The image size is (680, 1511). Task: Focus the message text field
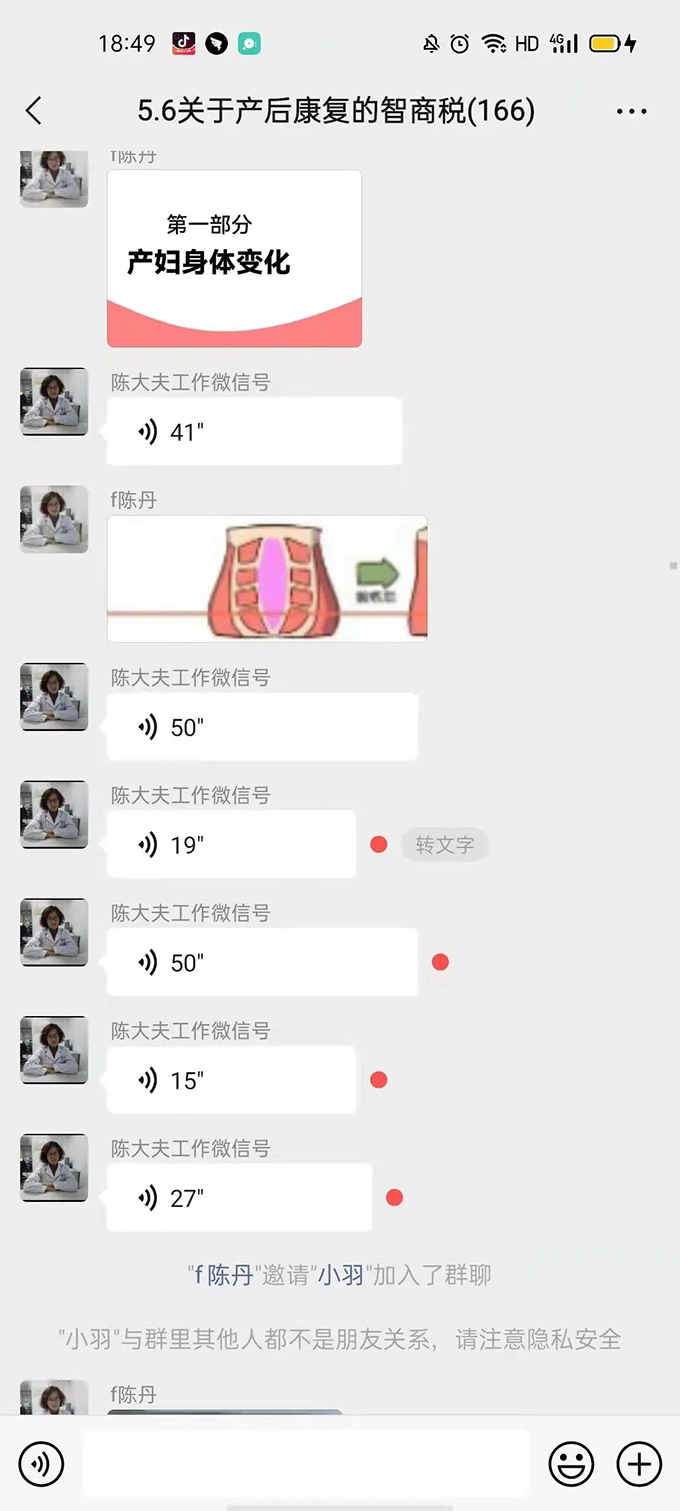[x=305, y=1465]
